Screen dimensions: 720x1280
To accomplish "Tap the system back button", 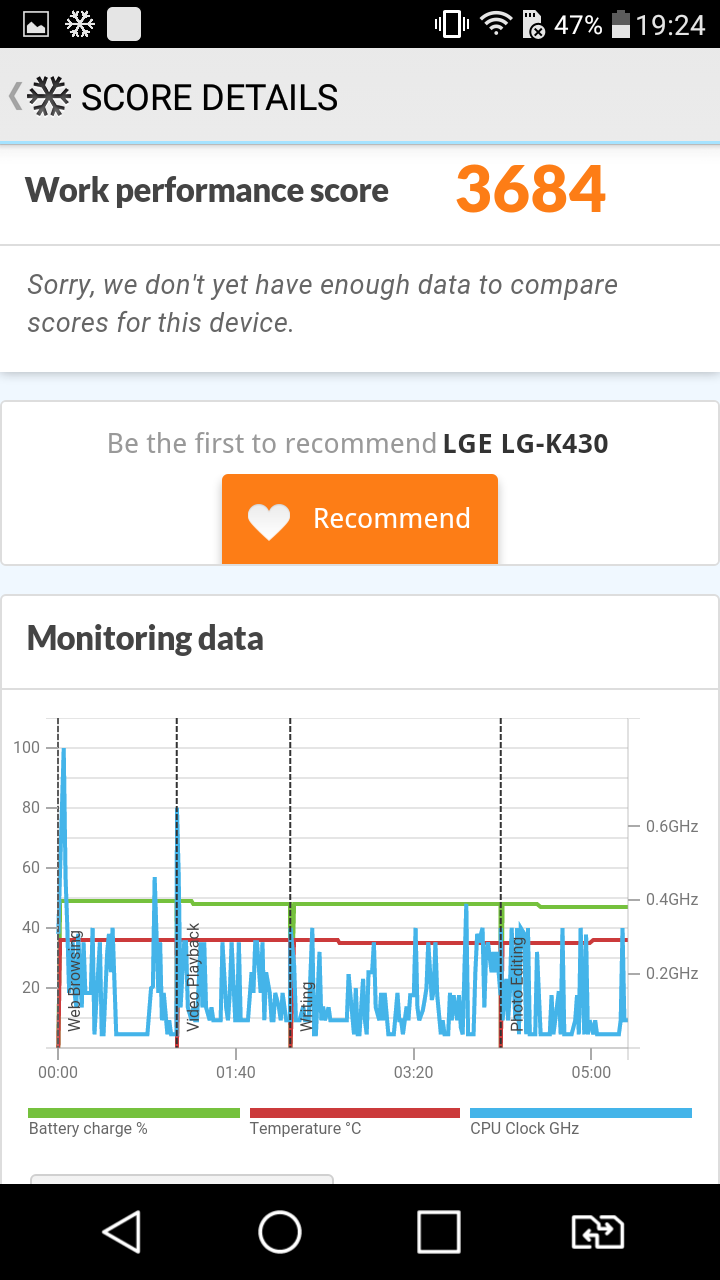I will click(122, 1232).
